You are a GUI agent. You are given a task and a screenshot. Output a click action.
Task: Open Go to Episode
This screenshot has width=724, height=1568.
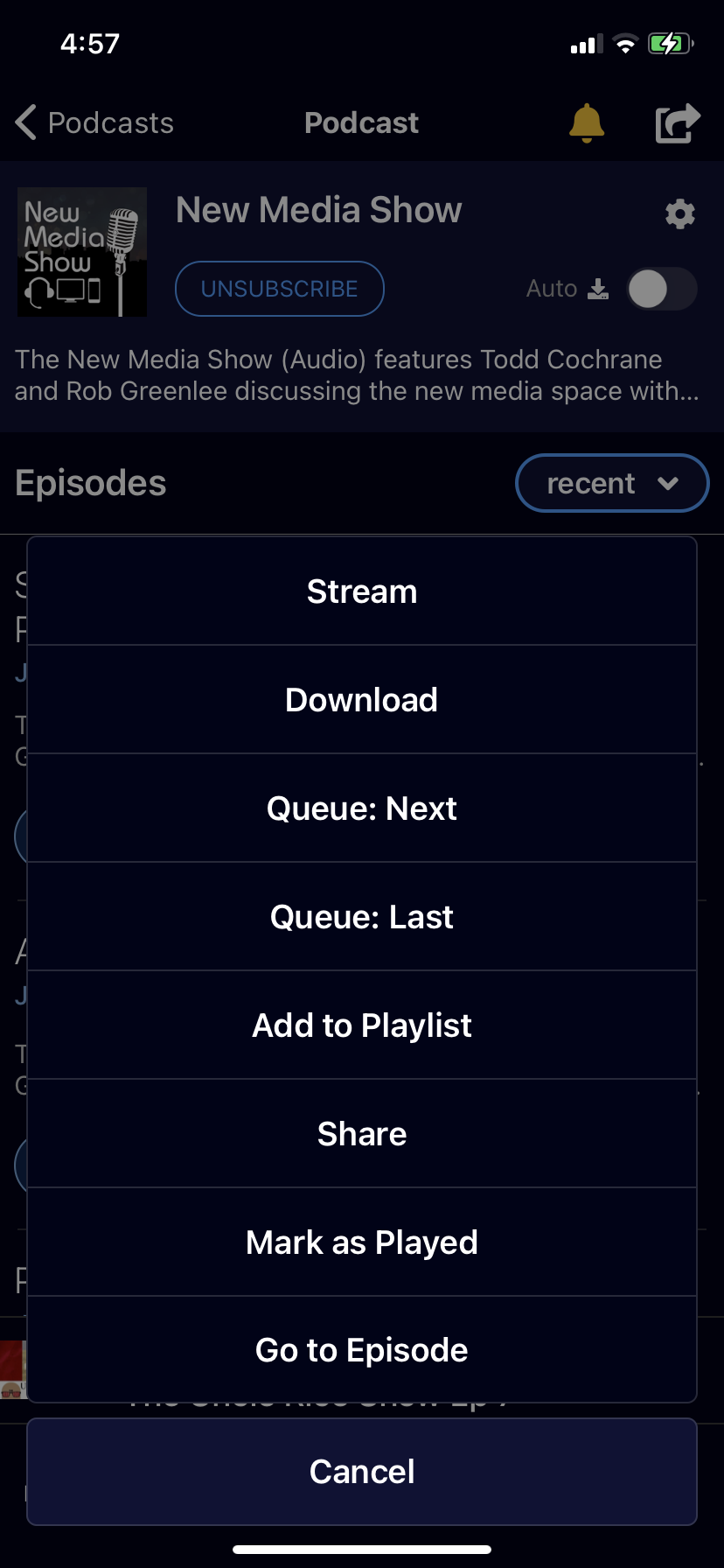pos(362,1350)
